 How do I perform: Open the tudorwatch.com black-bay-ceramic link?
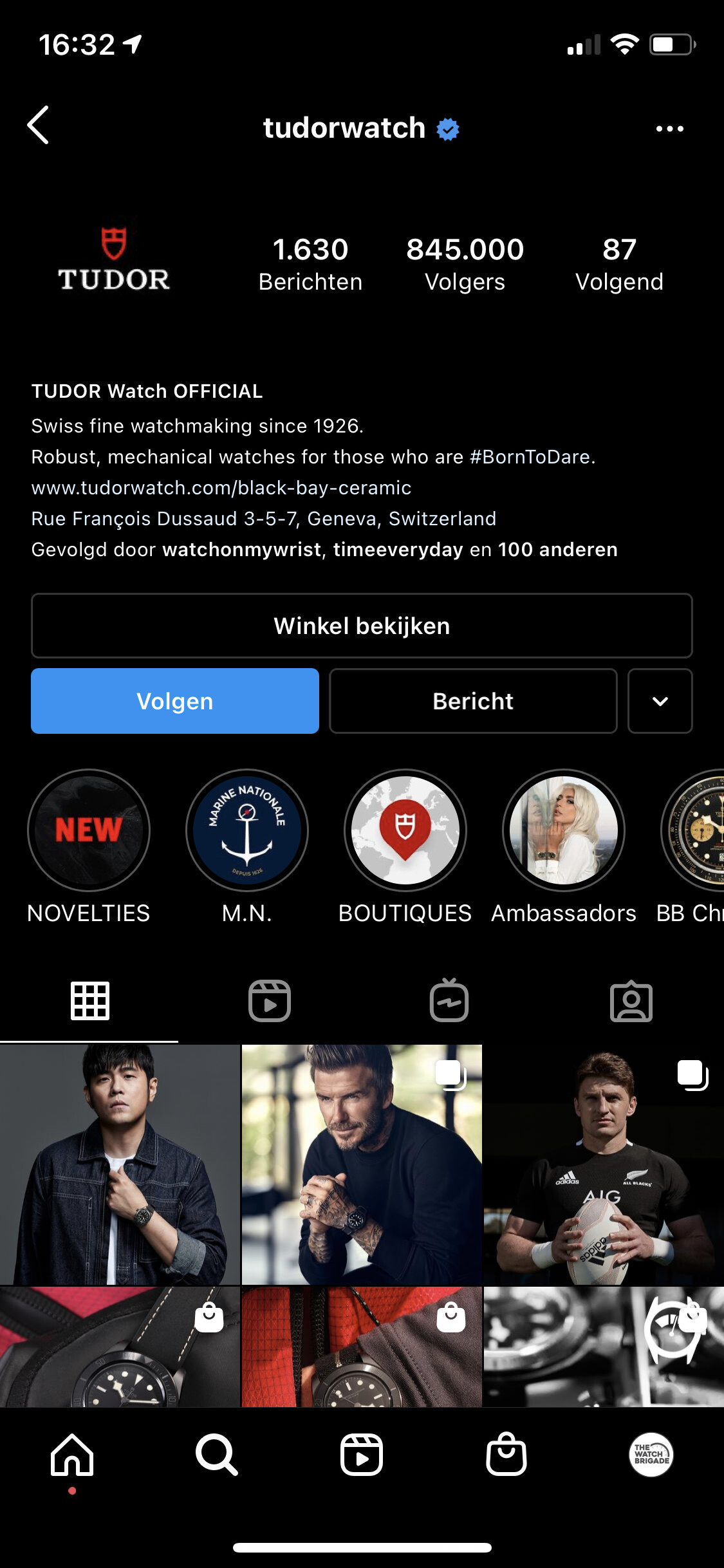click(x=221, y=488)
